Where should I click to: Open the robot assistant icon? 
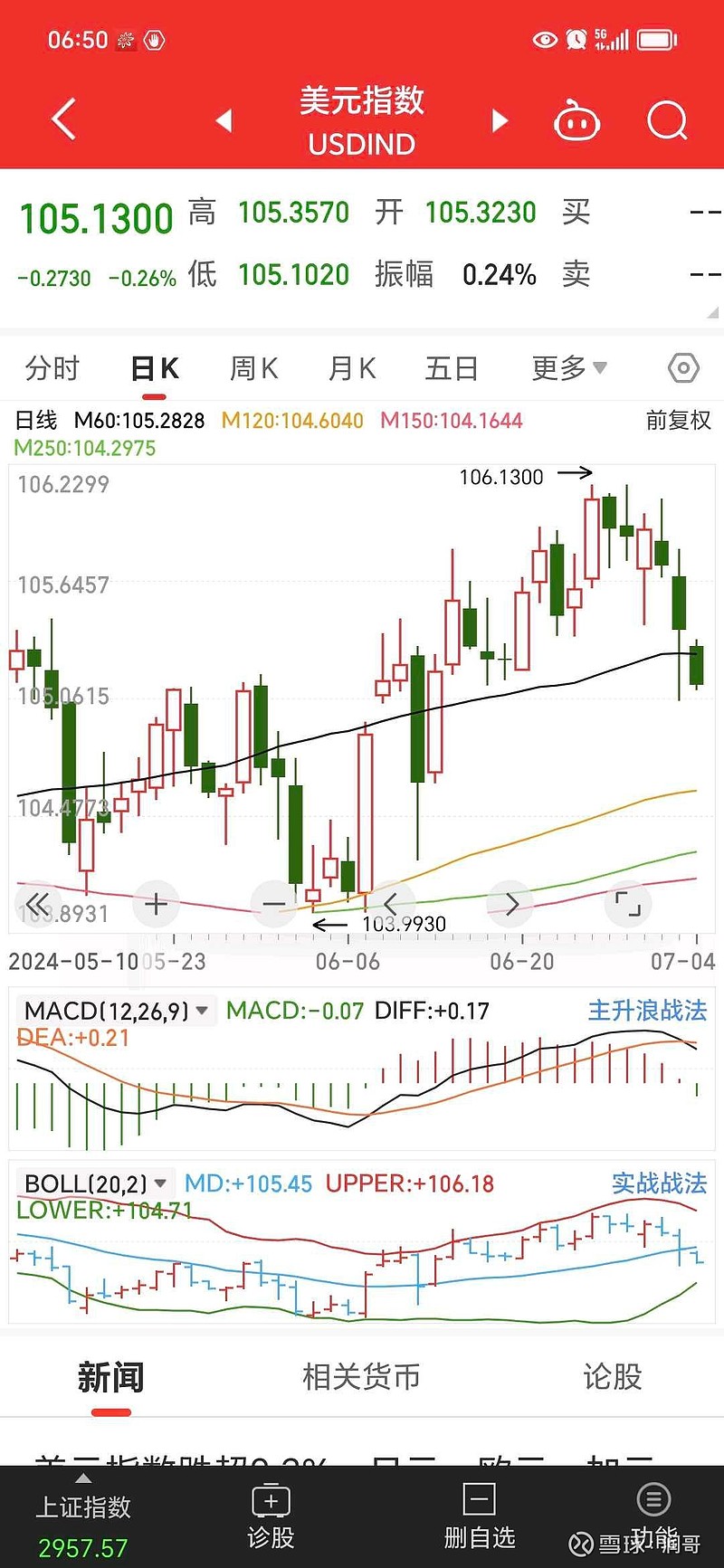pos(576,120)
